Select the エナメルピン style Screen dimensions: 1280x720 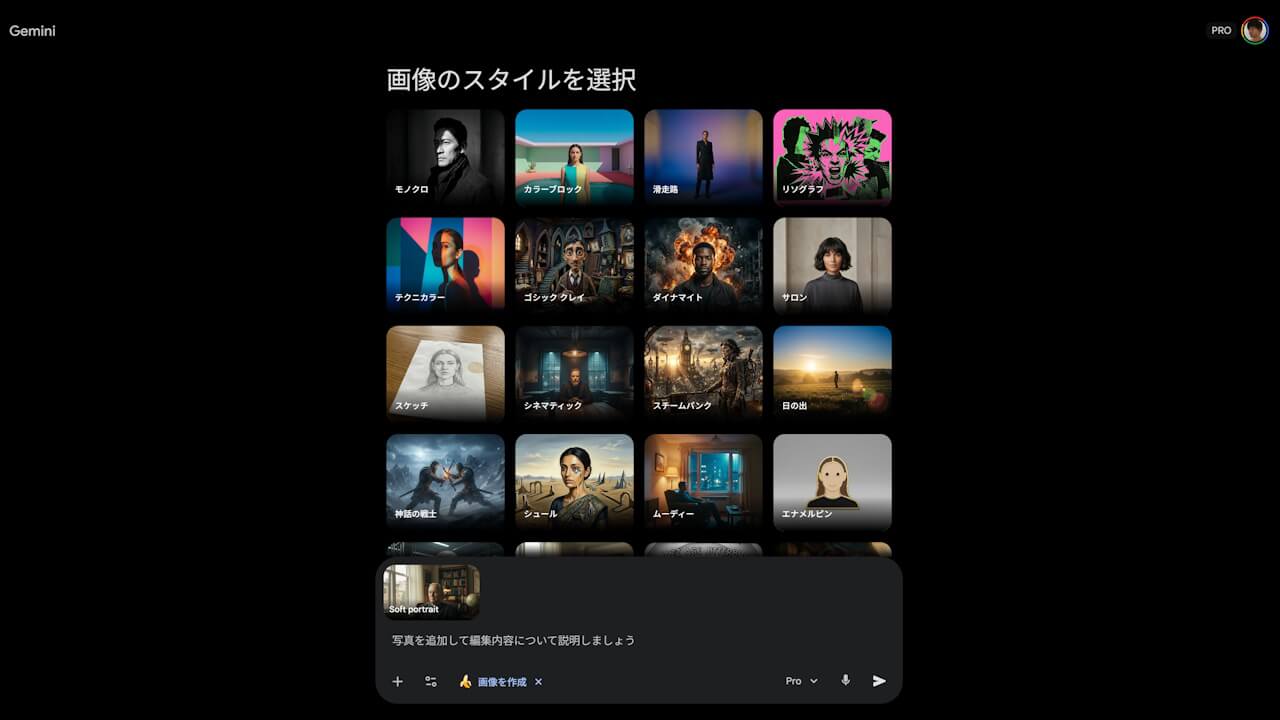(832, 481)
